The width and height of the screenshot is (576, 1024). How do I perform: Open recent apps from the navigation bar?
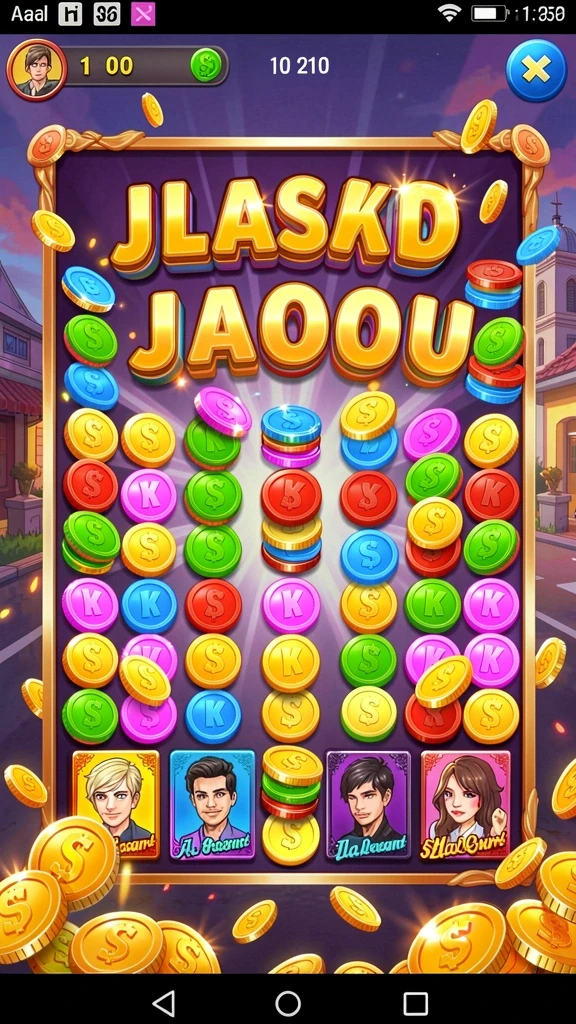coord(415,1002)
